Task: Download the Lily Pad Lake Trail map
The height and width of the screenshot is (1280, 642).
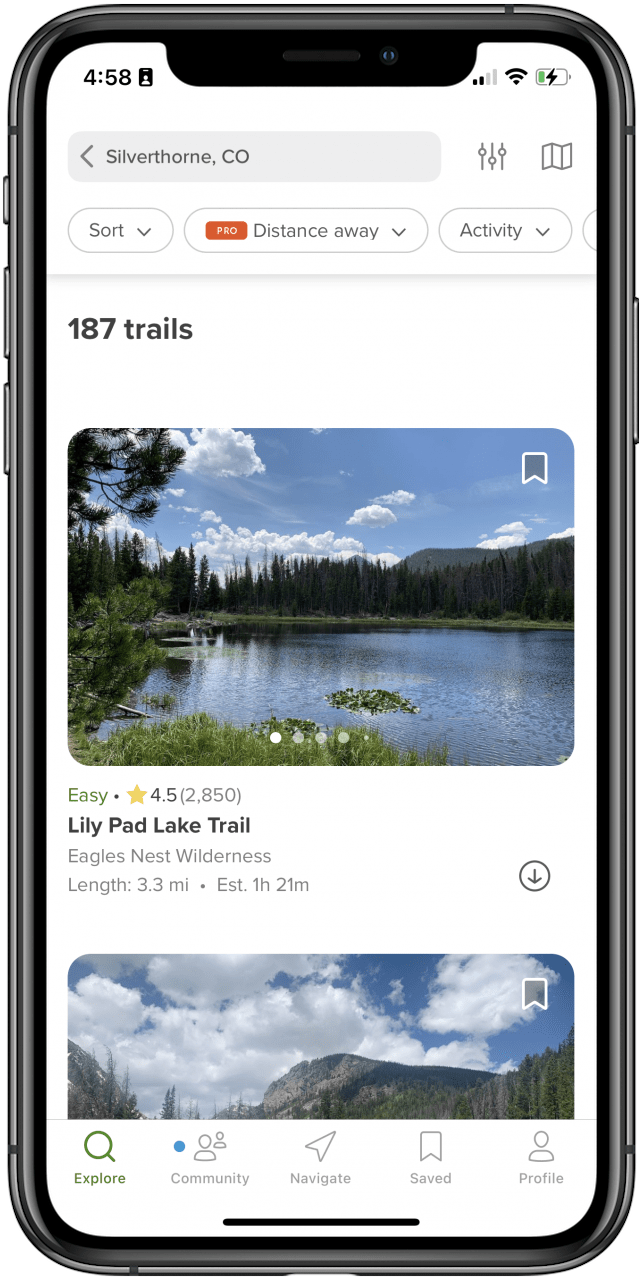Action: (535, 876)
